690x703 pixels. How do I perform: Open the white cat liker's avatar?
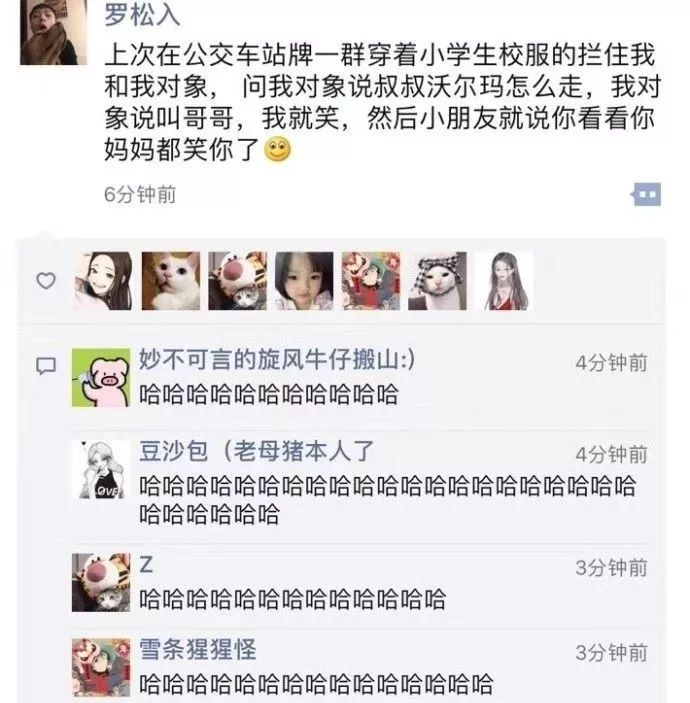(171, 281)
